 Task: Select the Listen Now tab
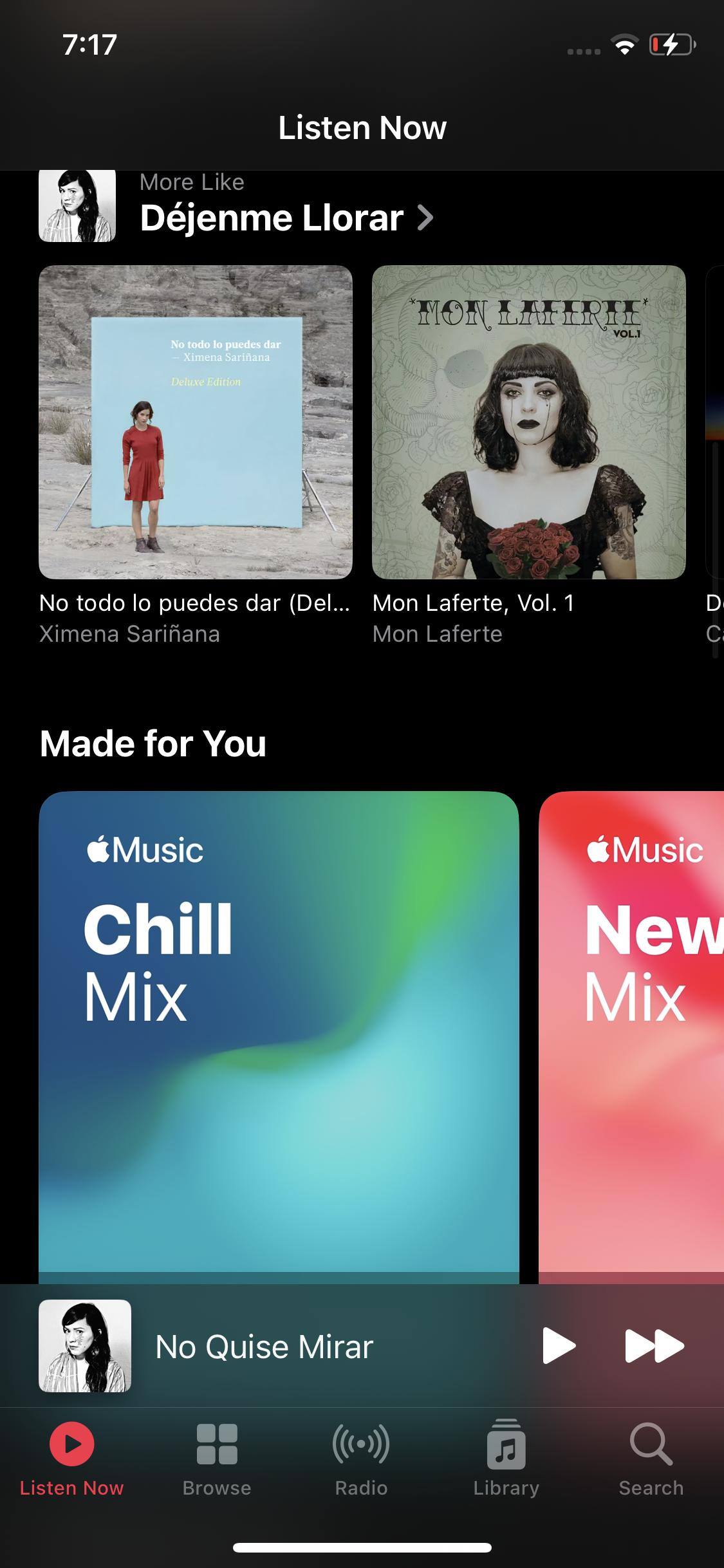click(71, 1459)
